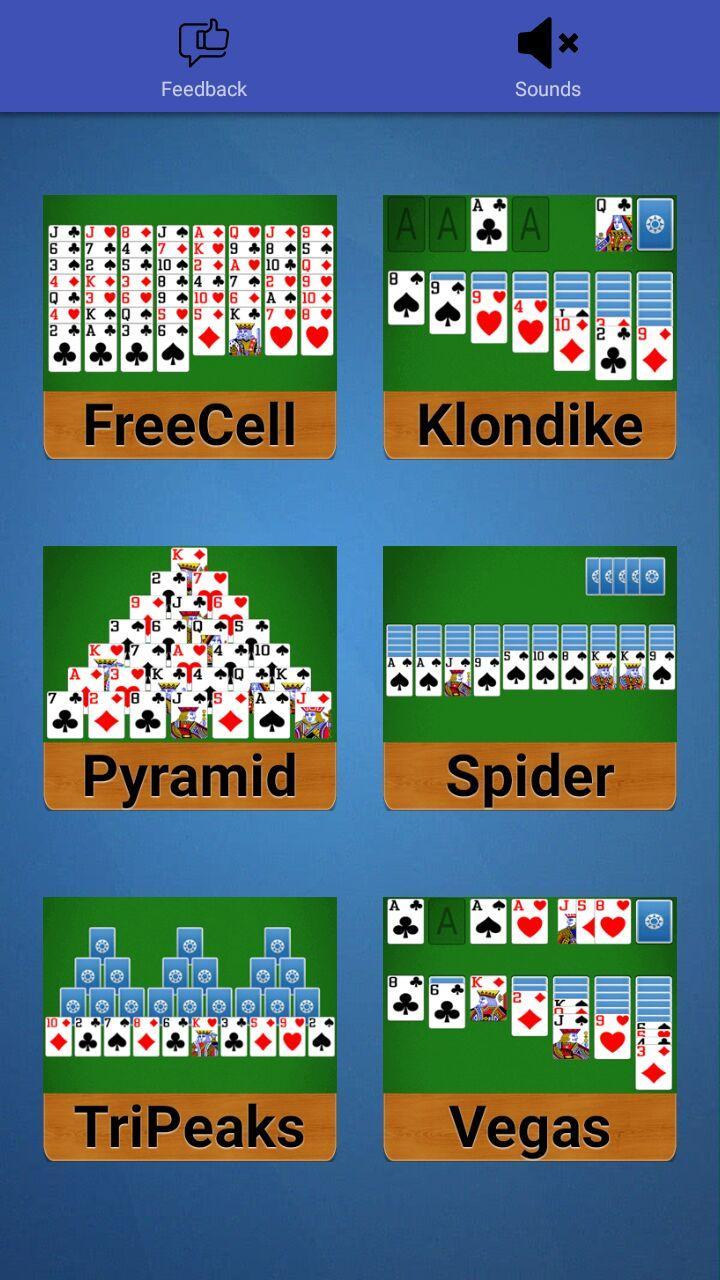
Task: Click the card deck in the Vegas preview
Action: tap(653, 920)
